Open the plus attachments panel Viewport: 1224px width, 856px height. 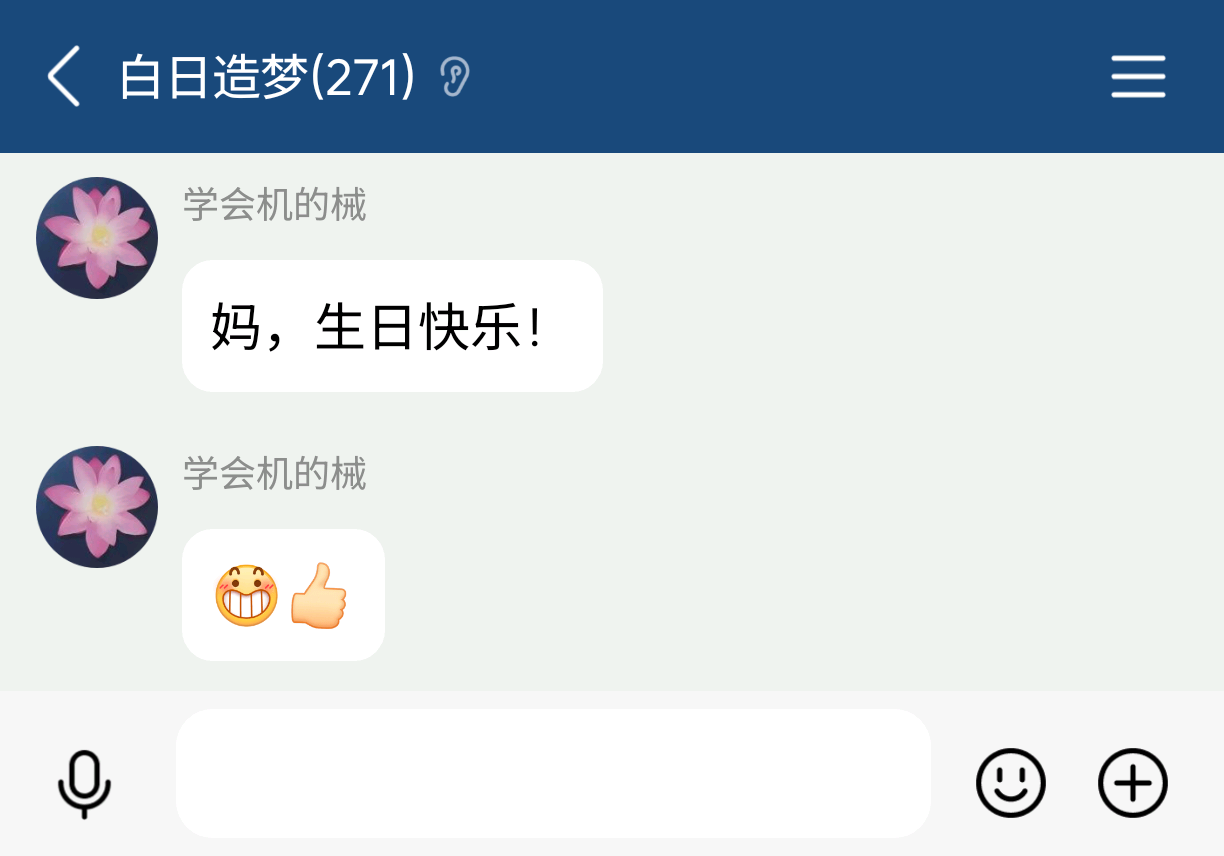1132,783
